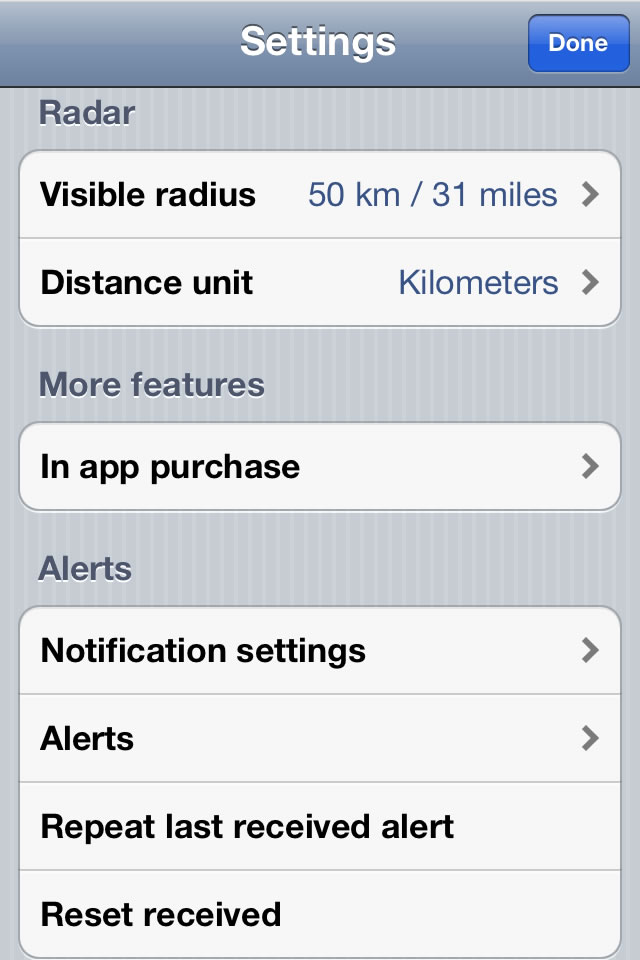Select Repeat last received alert
640x960 pixels.
pyautogui.click(x=320, y=827)
